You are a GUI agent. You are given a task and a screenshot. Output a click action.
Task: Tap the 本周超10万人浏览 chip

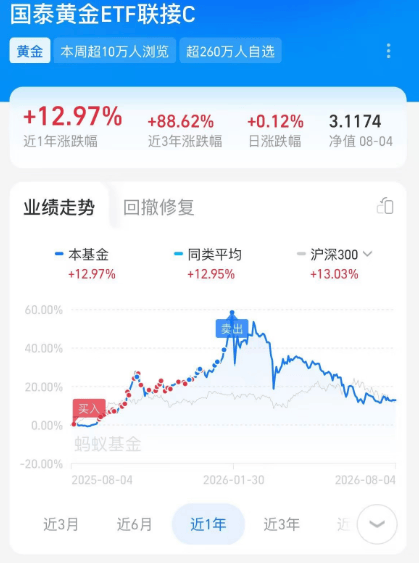pyautogui.click(x=115, y=51)
